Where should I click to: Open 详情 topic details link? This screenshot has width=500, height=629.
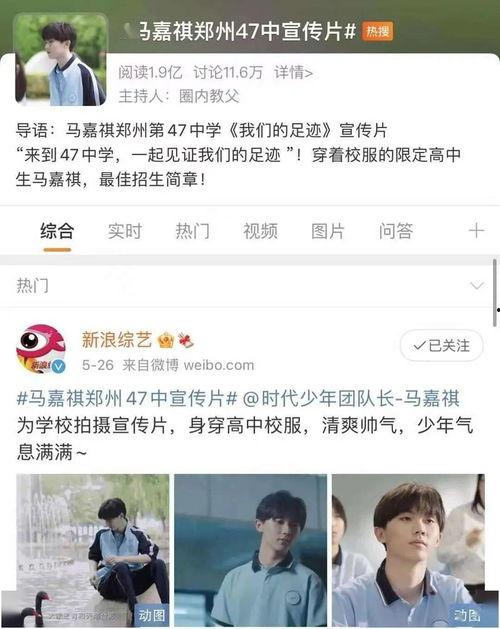[x=293, y=73]
